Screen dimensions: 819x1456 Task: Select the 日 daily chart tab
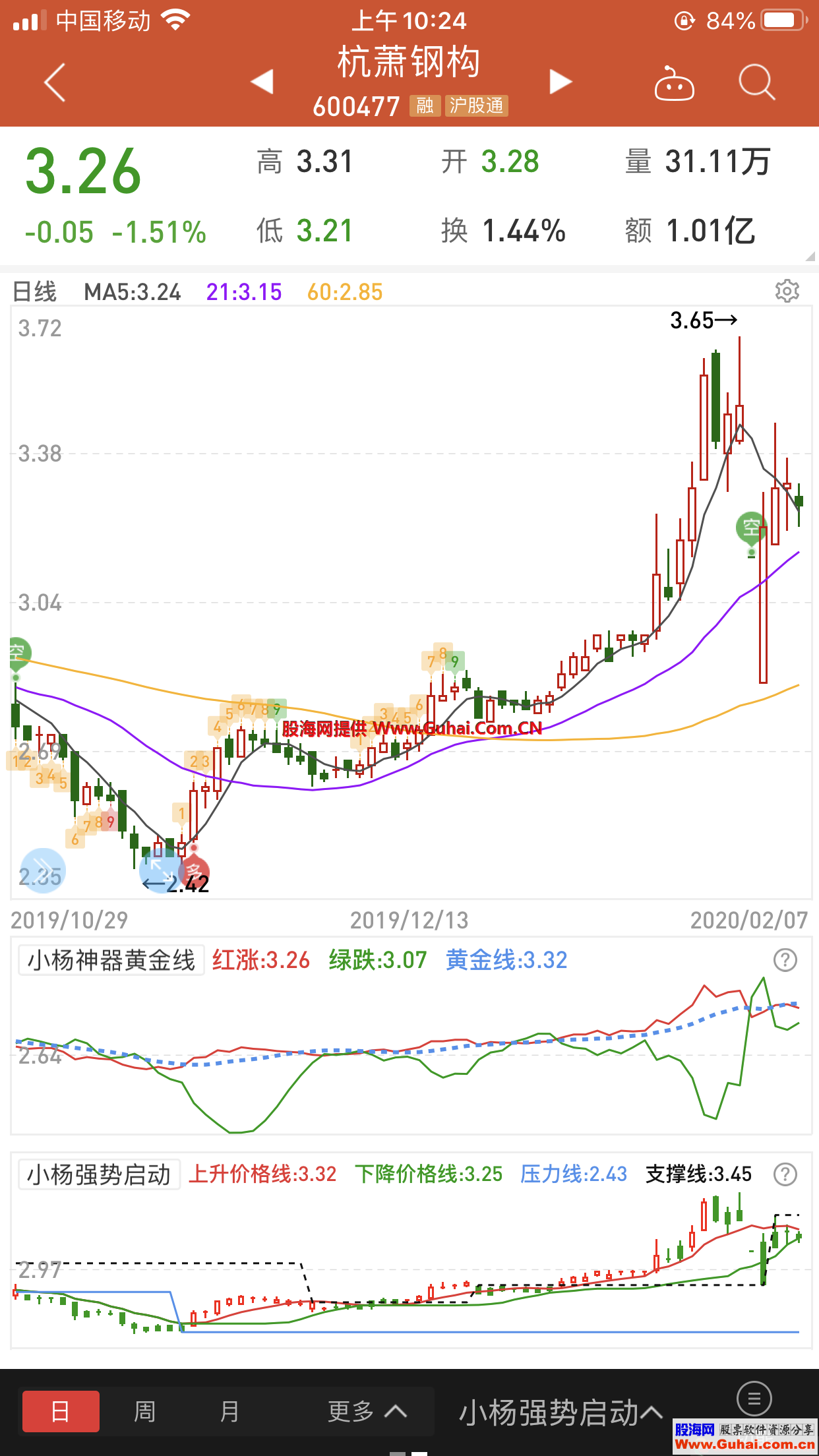coord(61,1411)
